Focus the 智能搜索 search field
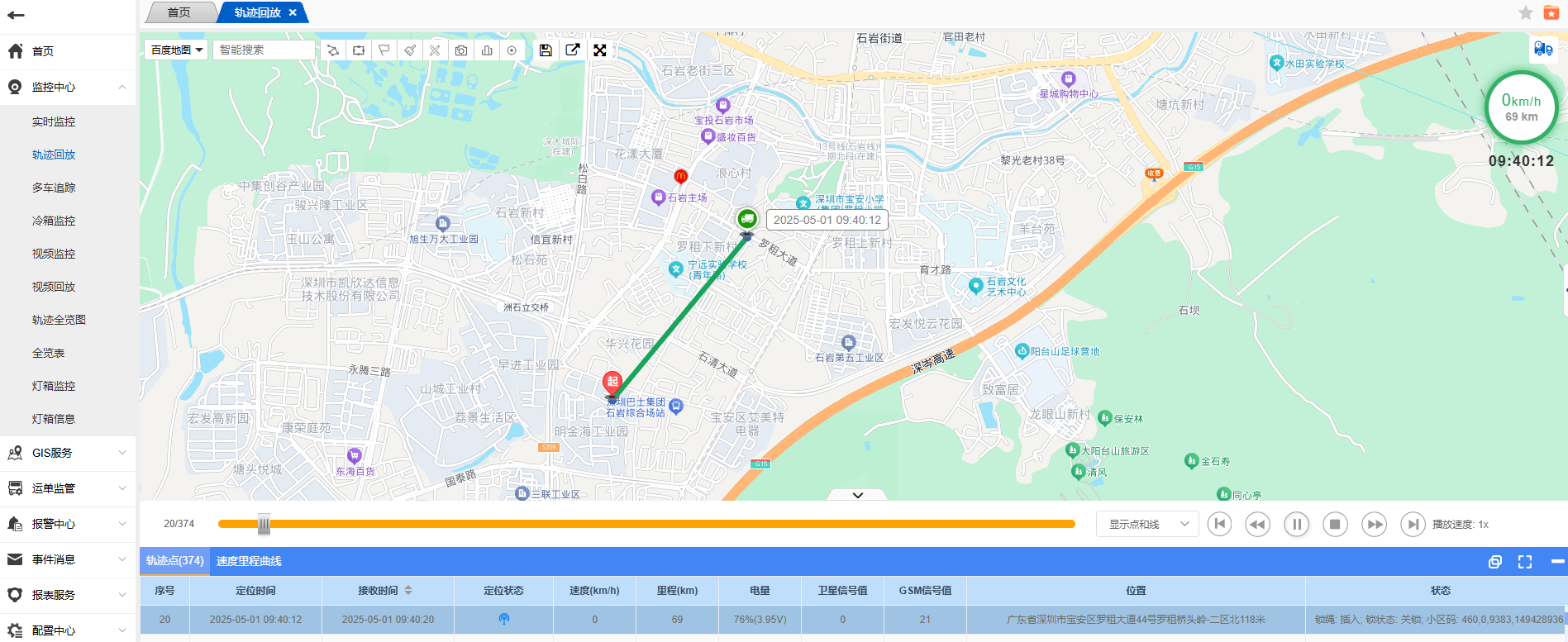The width and height of the screenshot is (1568, 642). [x=263, y=50]
